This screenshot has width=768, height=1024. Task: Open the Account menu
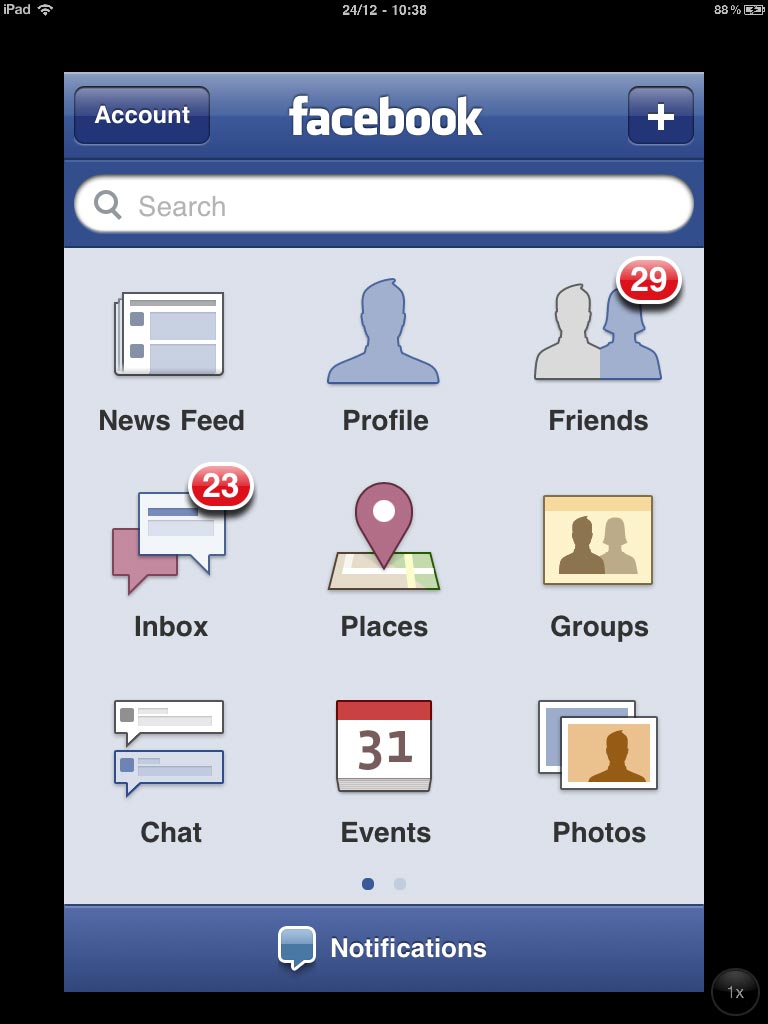point(142,115)
